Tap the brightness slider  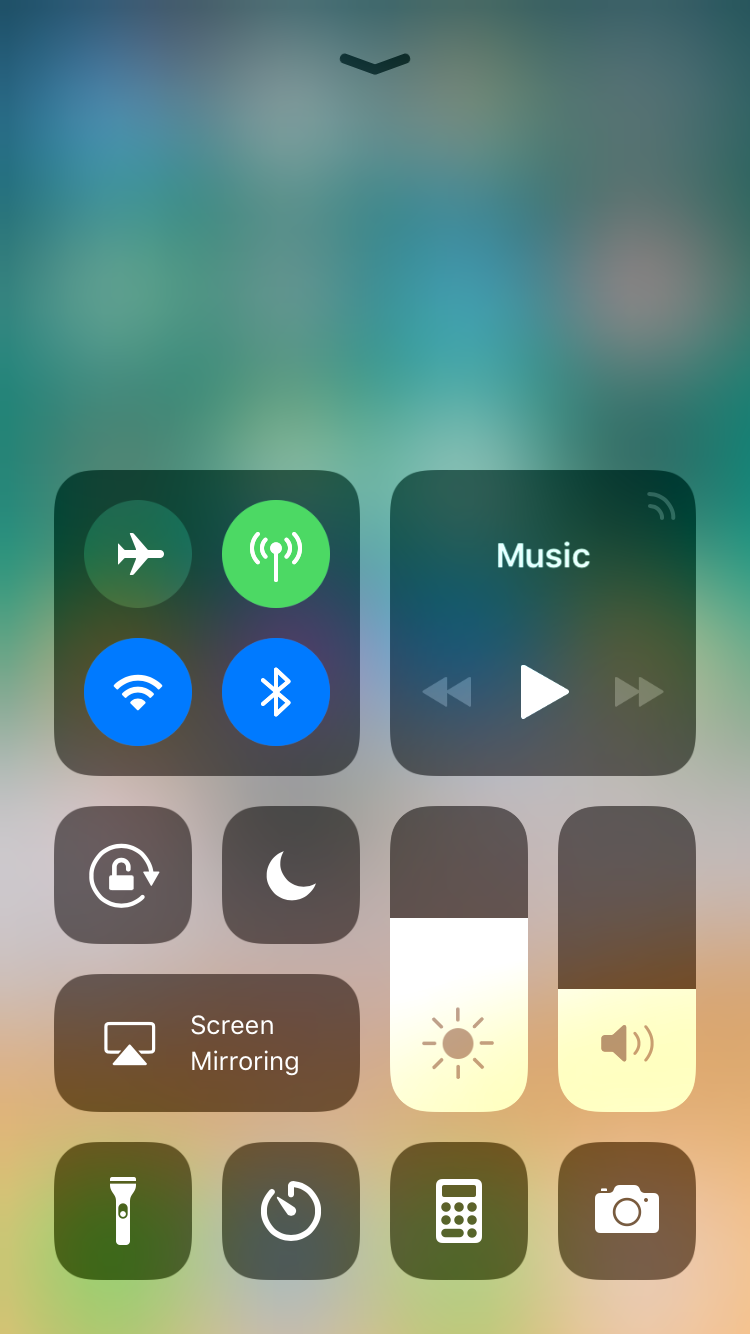459,959
